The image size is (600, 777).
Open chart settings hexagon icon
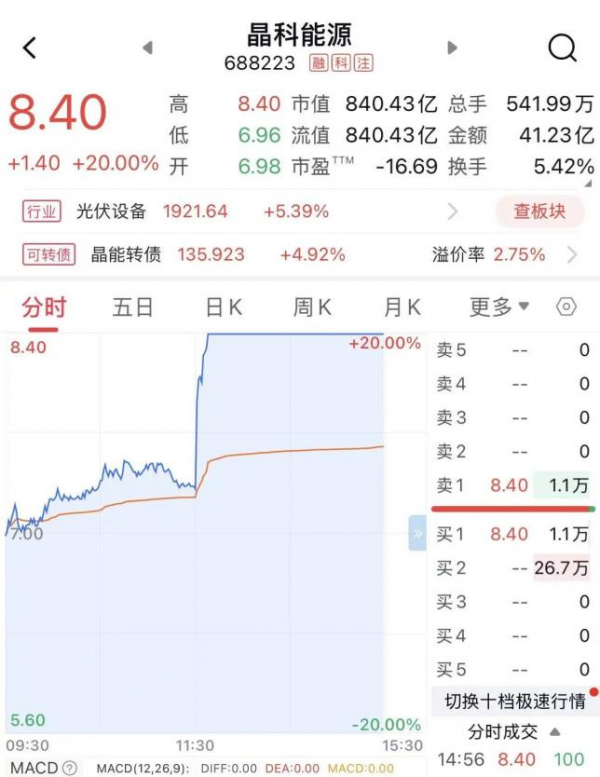566,307
